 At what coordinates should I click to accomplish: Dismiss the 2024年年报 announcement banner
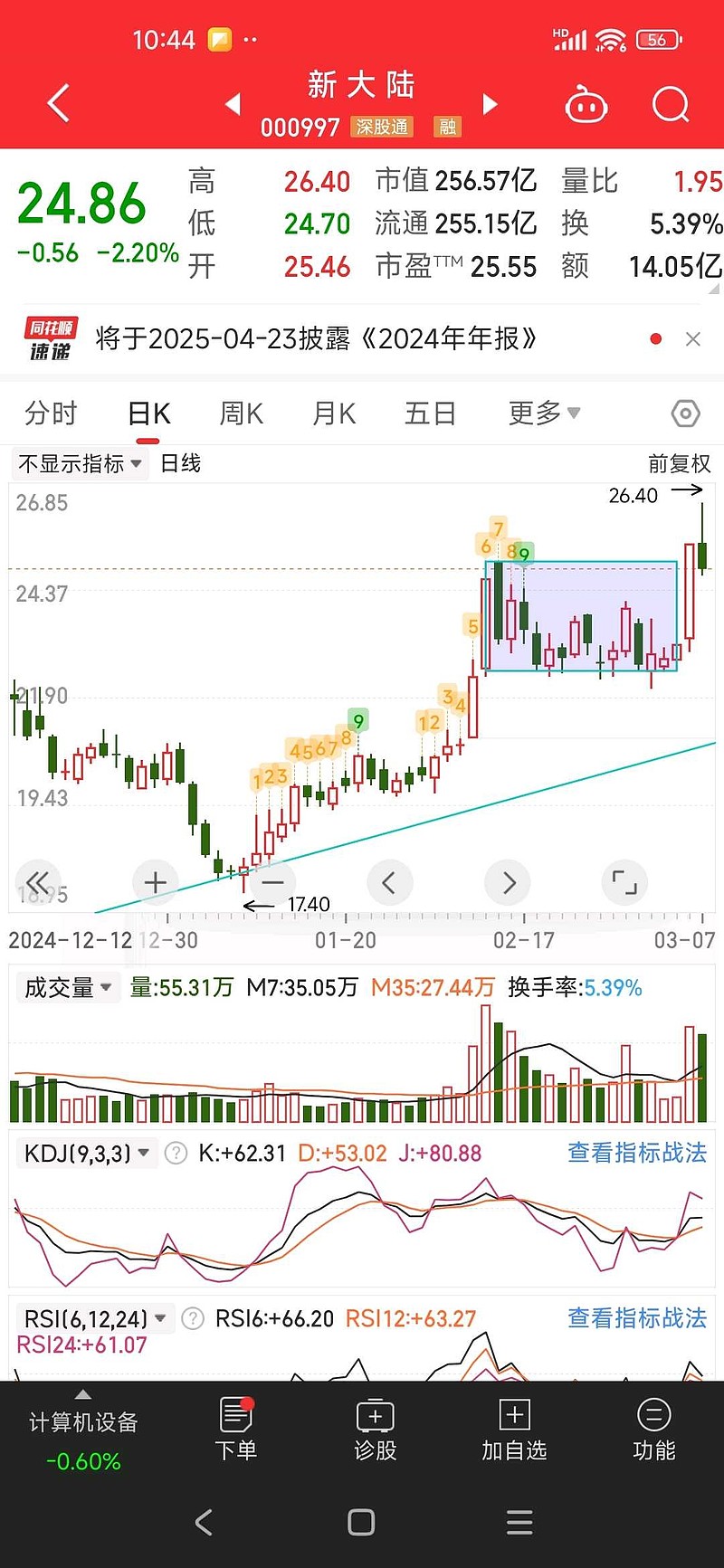(693, 339)
